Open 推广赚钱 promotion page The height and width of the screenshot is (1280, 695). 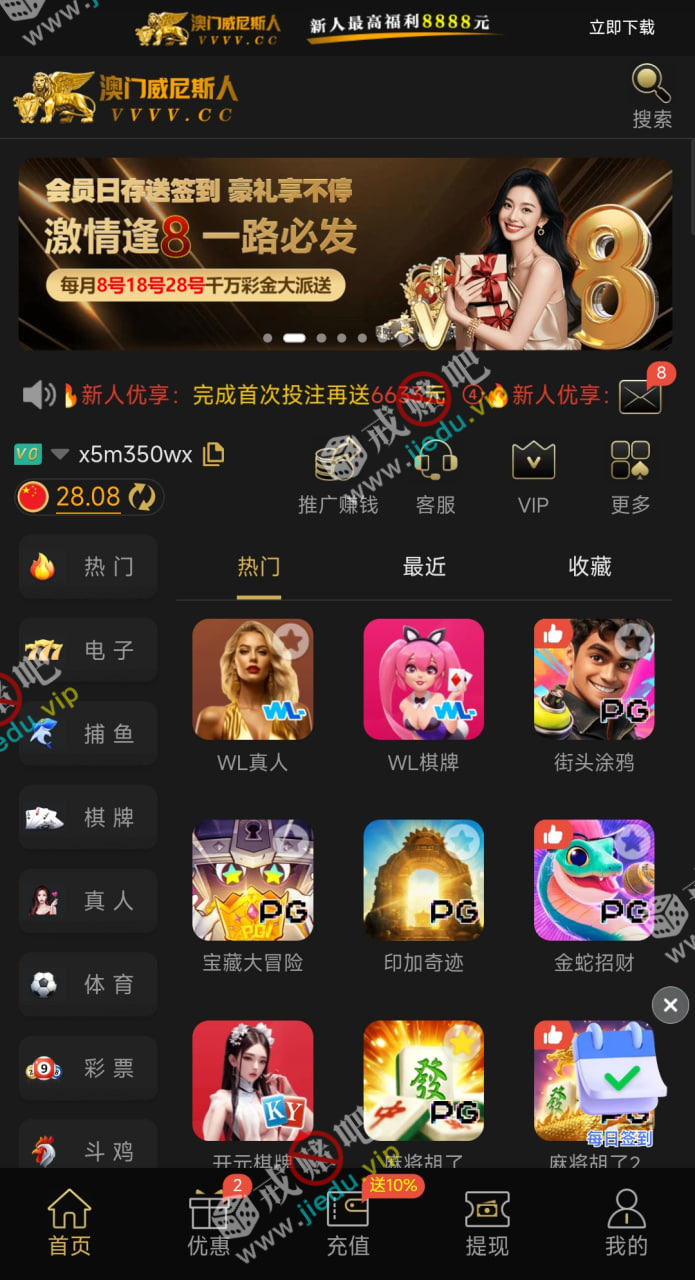(x=338, y=478)
